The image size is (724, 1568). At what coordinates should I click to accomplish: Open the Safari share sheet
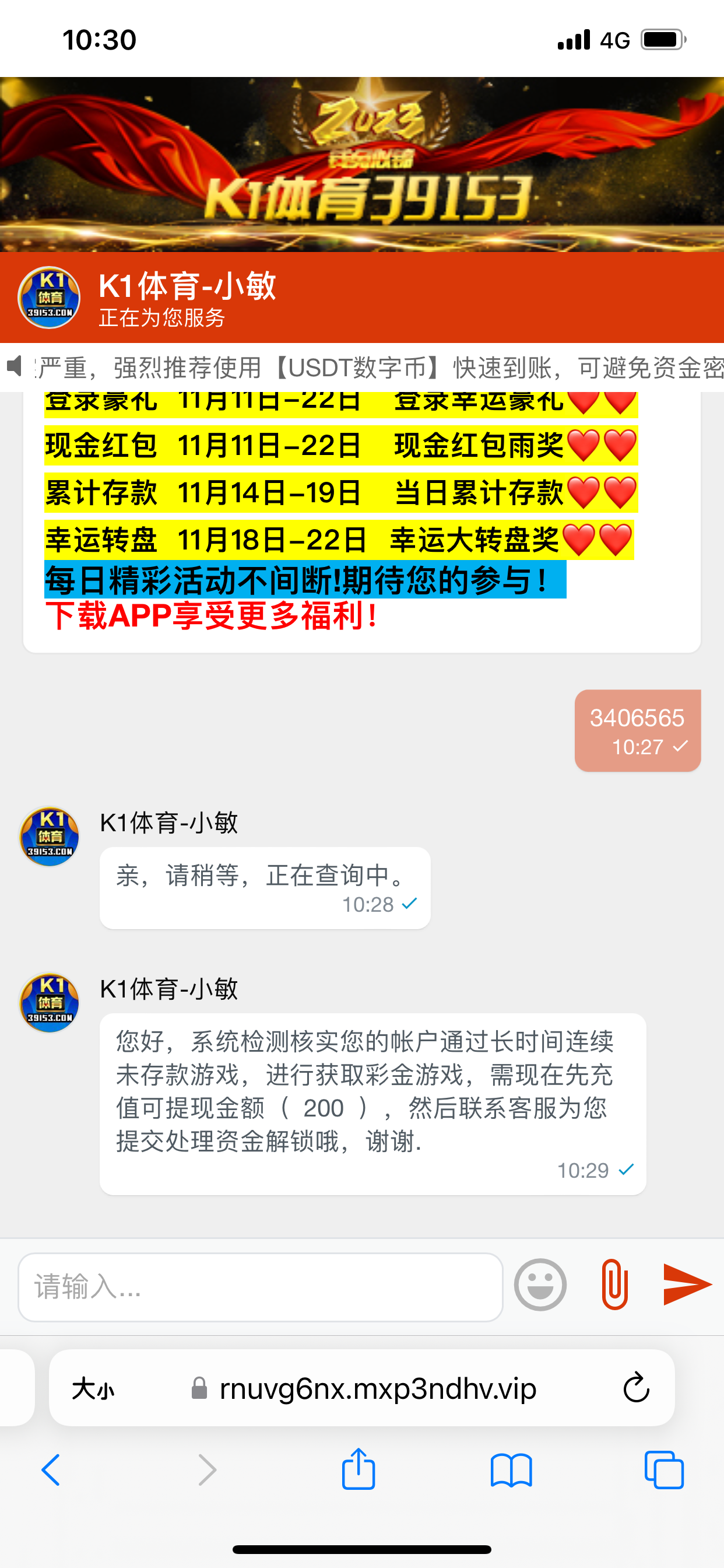(x=360, y=1471)
